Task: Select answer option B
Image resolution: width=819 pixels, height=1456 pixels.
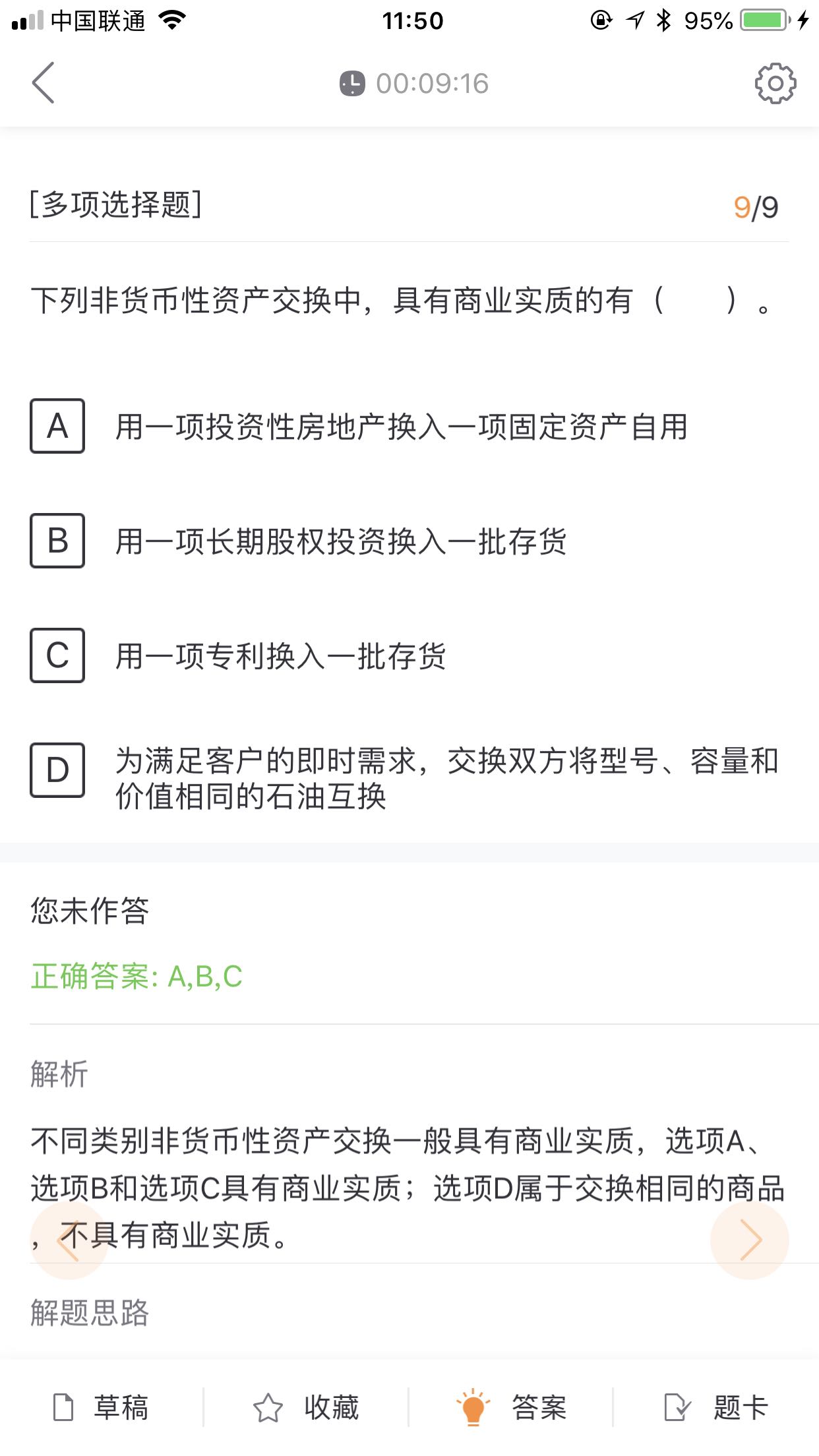Action: coord(57,543)
